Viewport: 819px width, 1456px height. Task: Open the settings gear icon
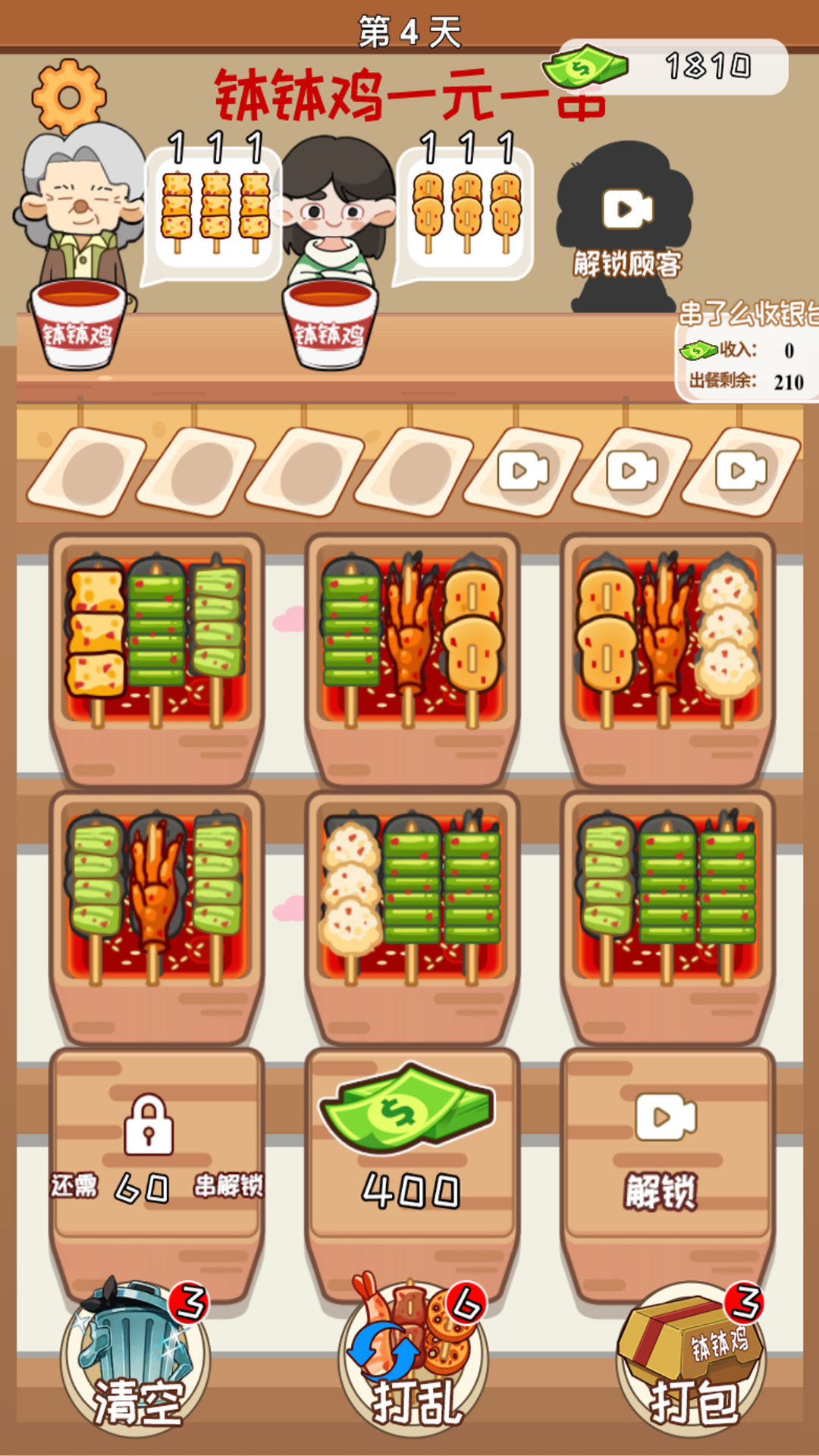(68, 97)
